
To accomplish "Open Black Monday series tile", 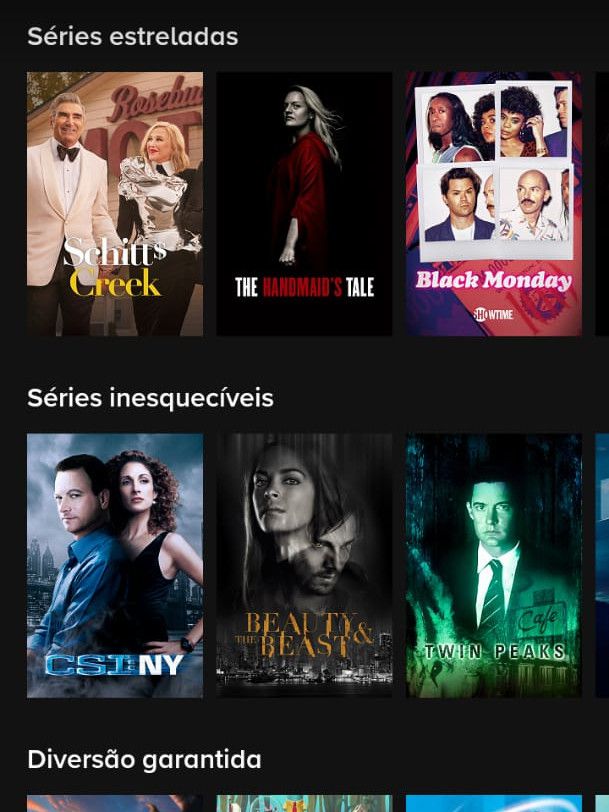I will click(493, 203).
